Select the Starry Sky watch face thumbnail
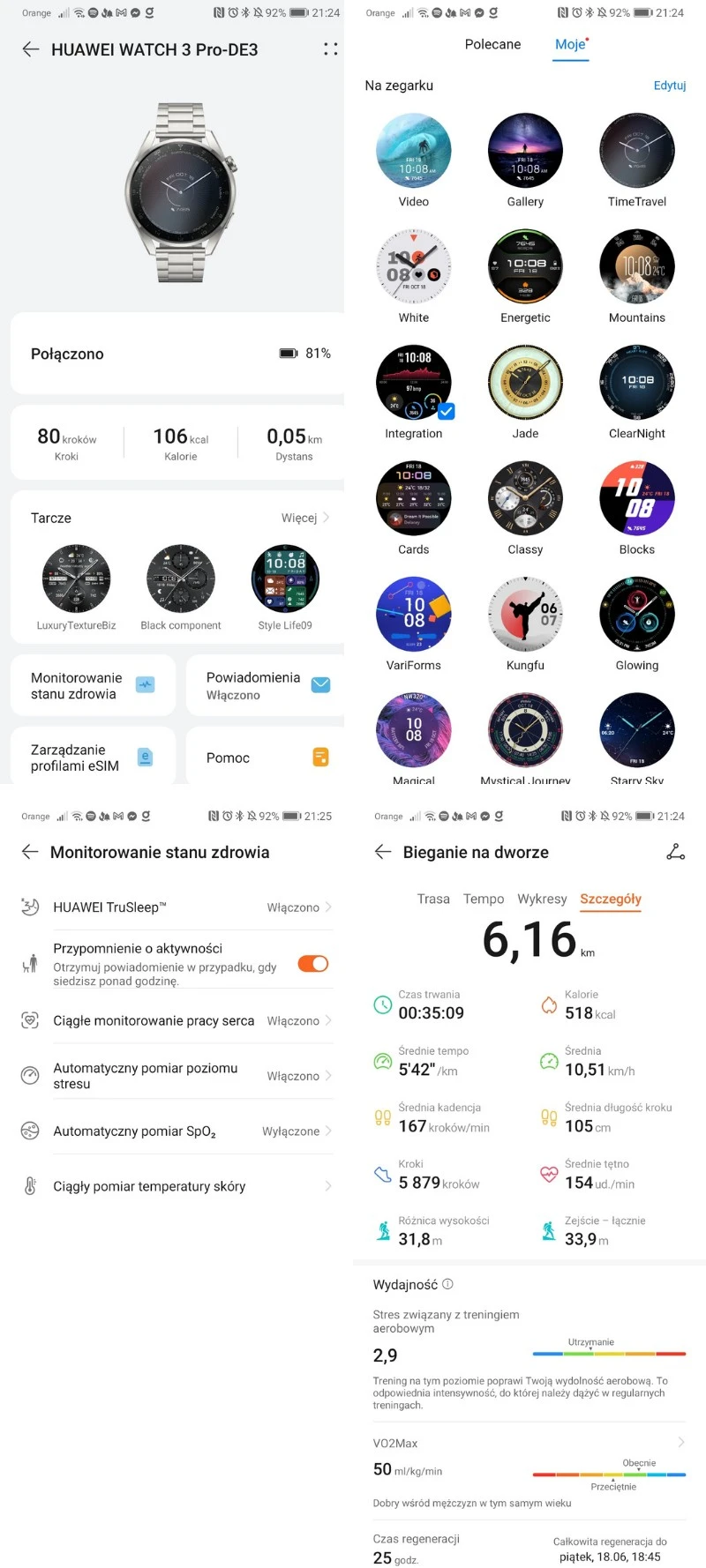The width and height of the screenshot is (706, 1568). pos(637,730)
